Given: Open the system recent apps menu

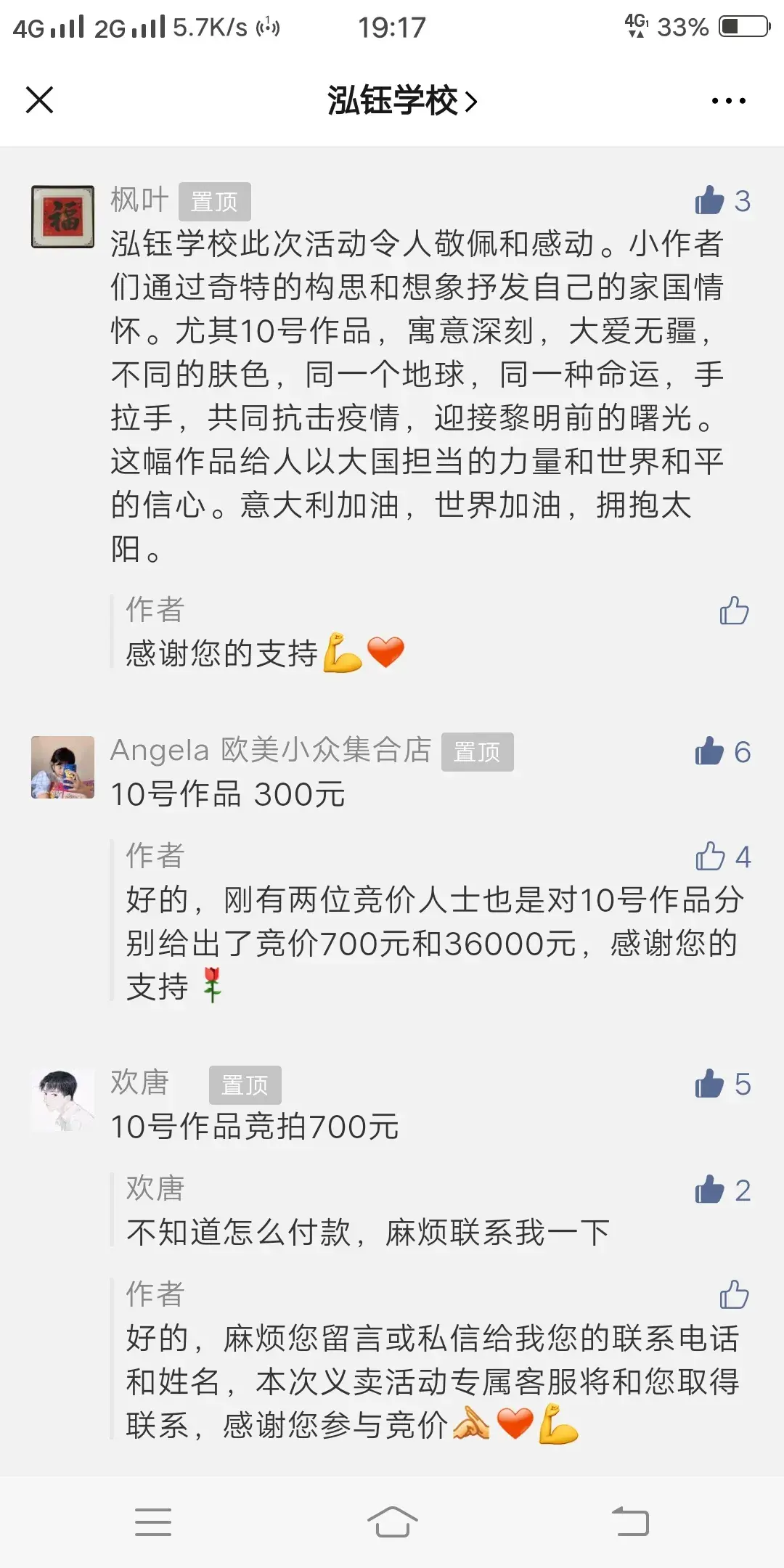Looking at the screenshot, I should (x=153, y=1522).
